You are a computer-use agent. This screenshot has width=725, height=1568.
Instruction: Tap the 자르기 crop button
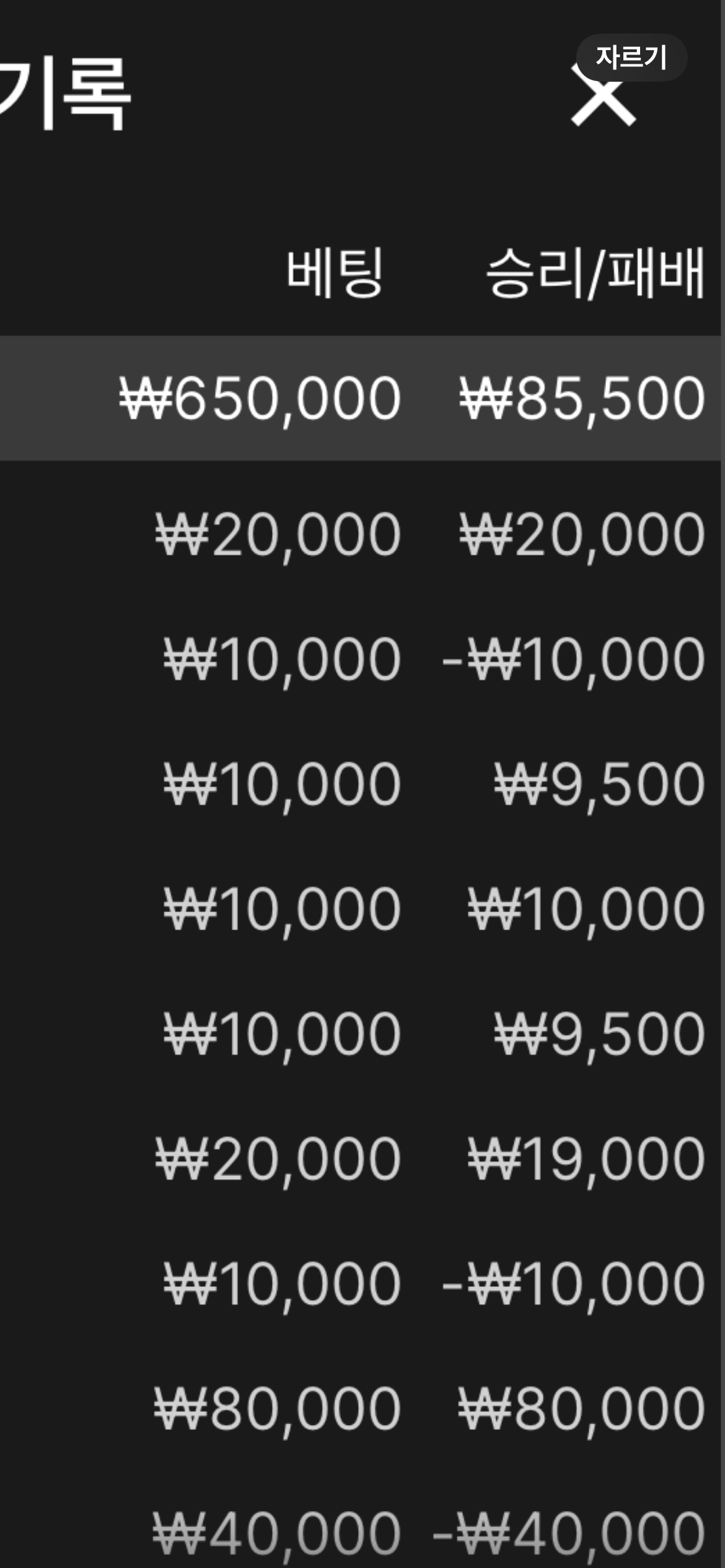coord(631,57)
